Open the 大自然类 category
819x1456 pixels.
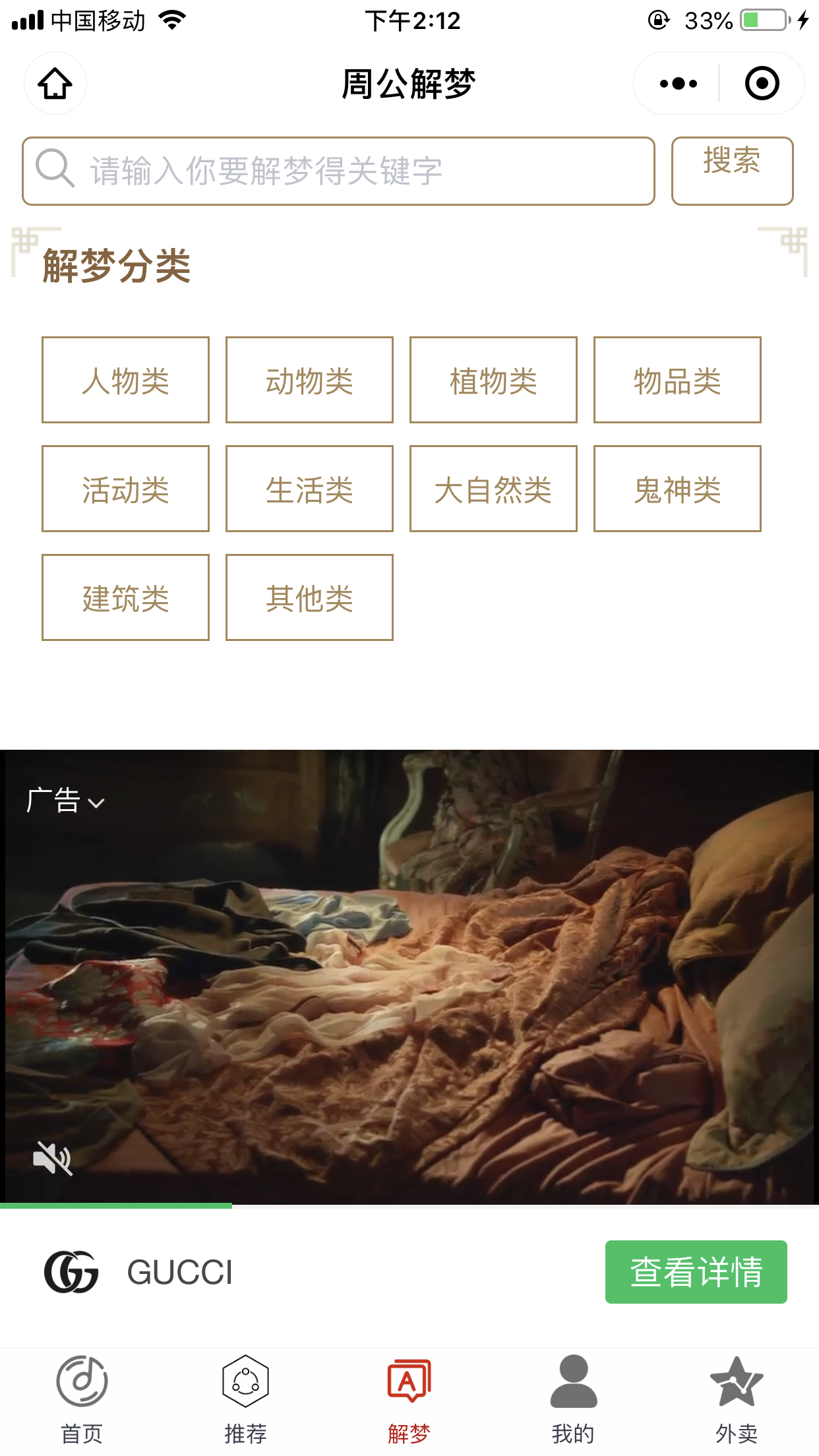point(493,489)
